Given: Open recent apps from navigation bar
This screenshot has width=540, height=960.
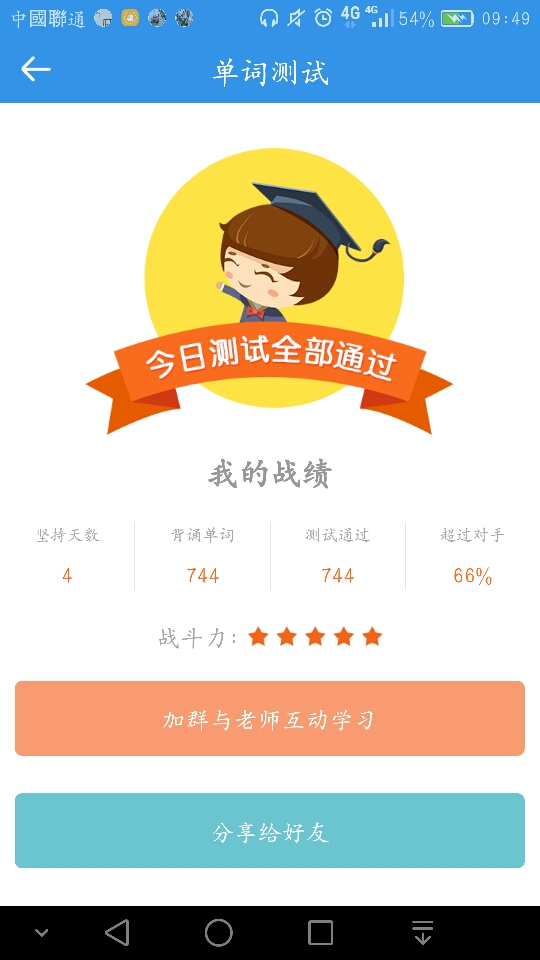Looking at the screenshot, I should pyautogui.click(x=320, y=933).
